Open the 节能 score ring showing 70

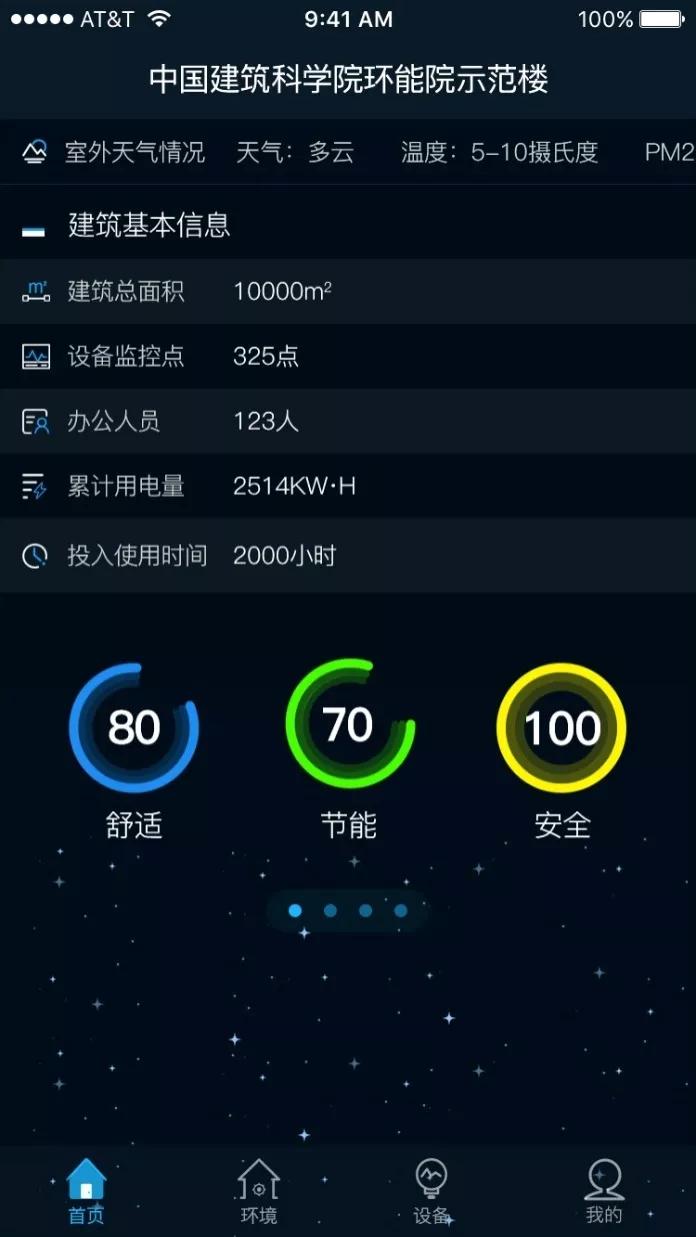click(349, 724)
